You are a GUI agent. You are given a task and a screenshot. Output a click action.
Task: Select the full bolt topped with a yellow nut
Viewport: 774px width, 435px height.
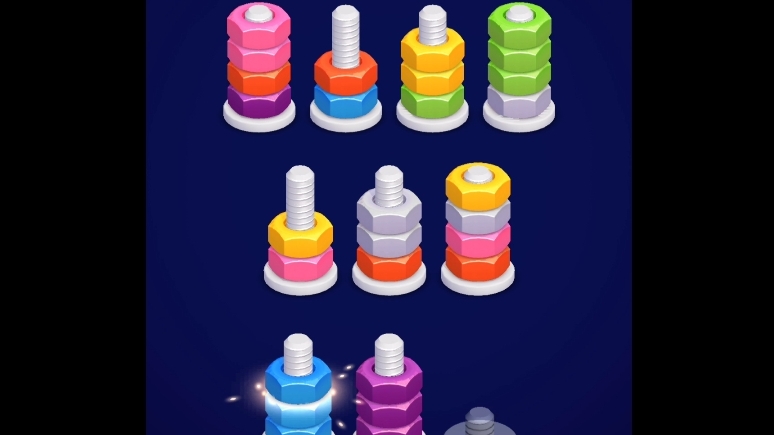(x=477, y=230)
